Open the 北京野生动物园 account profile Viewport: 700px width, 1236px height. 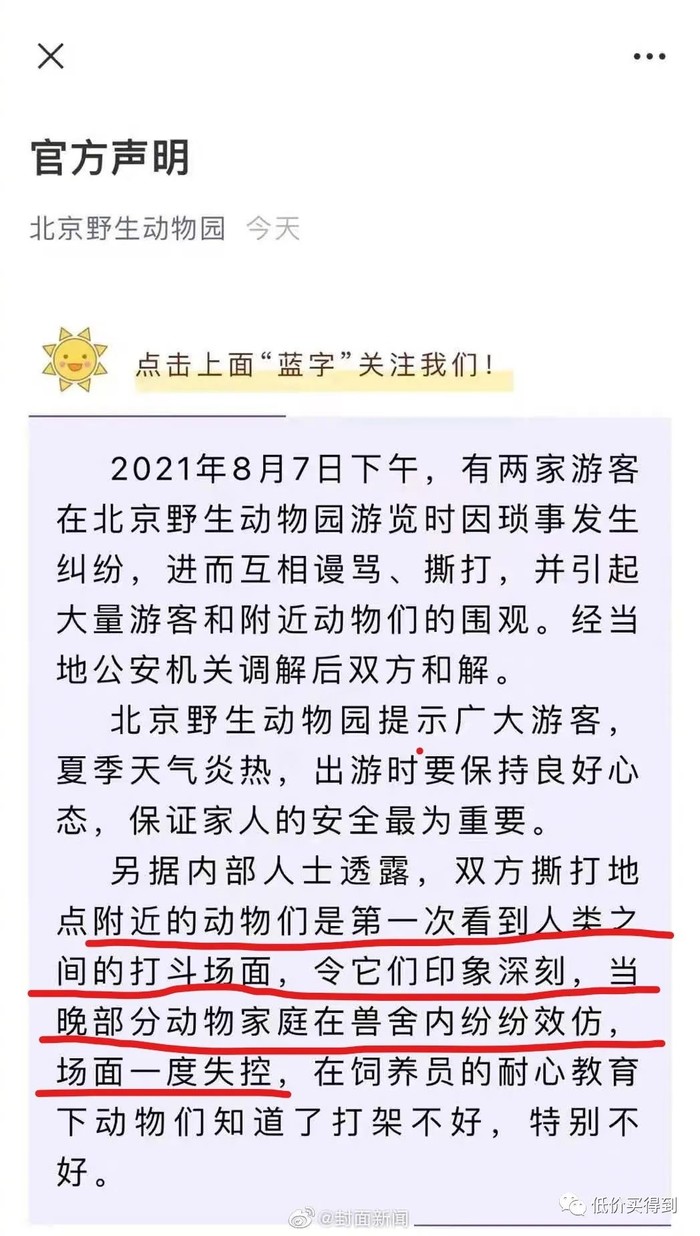129,229
